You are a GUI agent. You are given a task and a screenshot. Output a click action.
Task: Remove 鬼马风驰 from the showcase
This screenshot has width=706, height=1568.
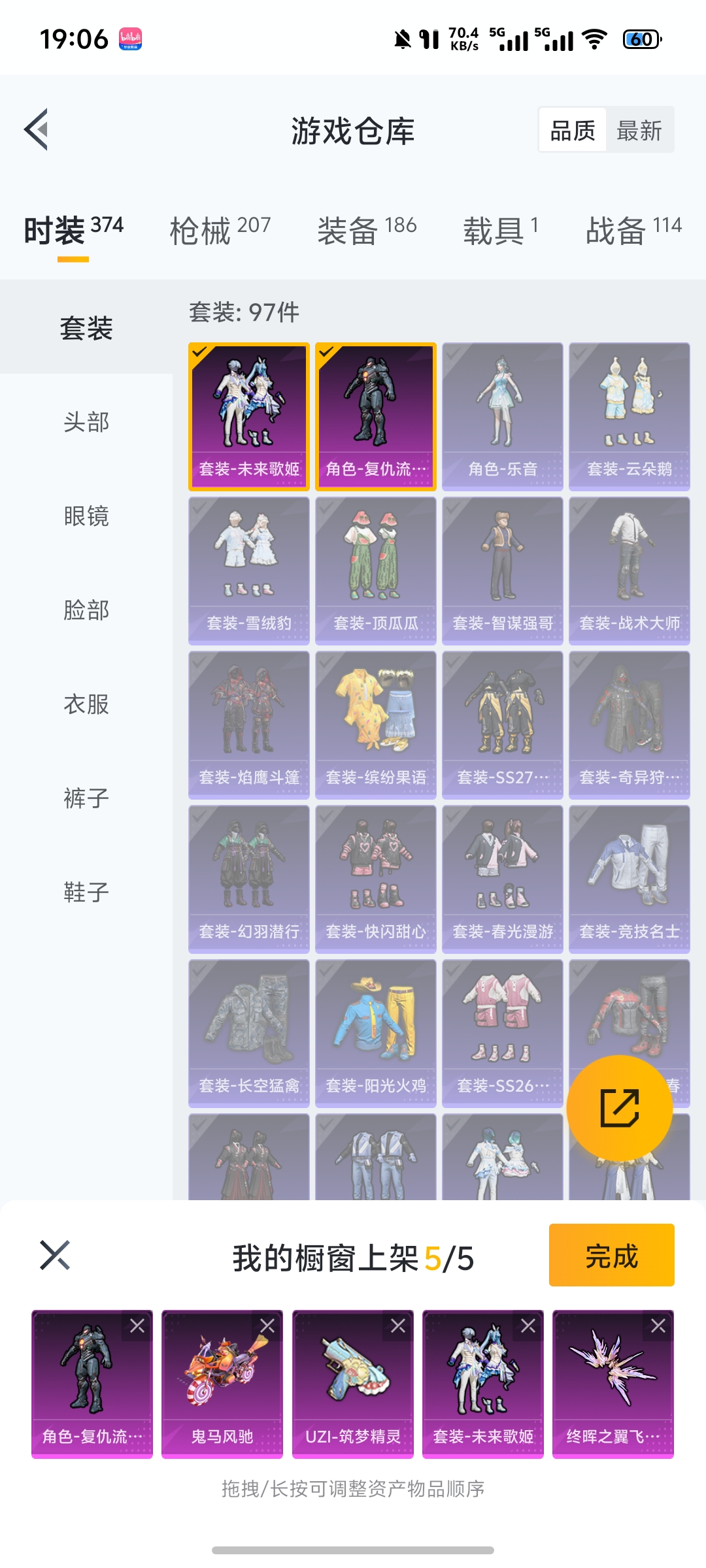(267, 1326)
